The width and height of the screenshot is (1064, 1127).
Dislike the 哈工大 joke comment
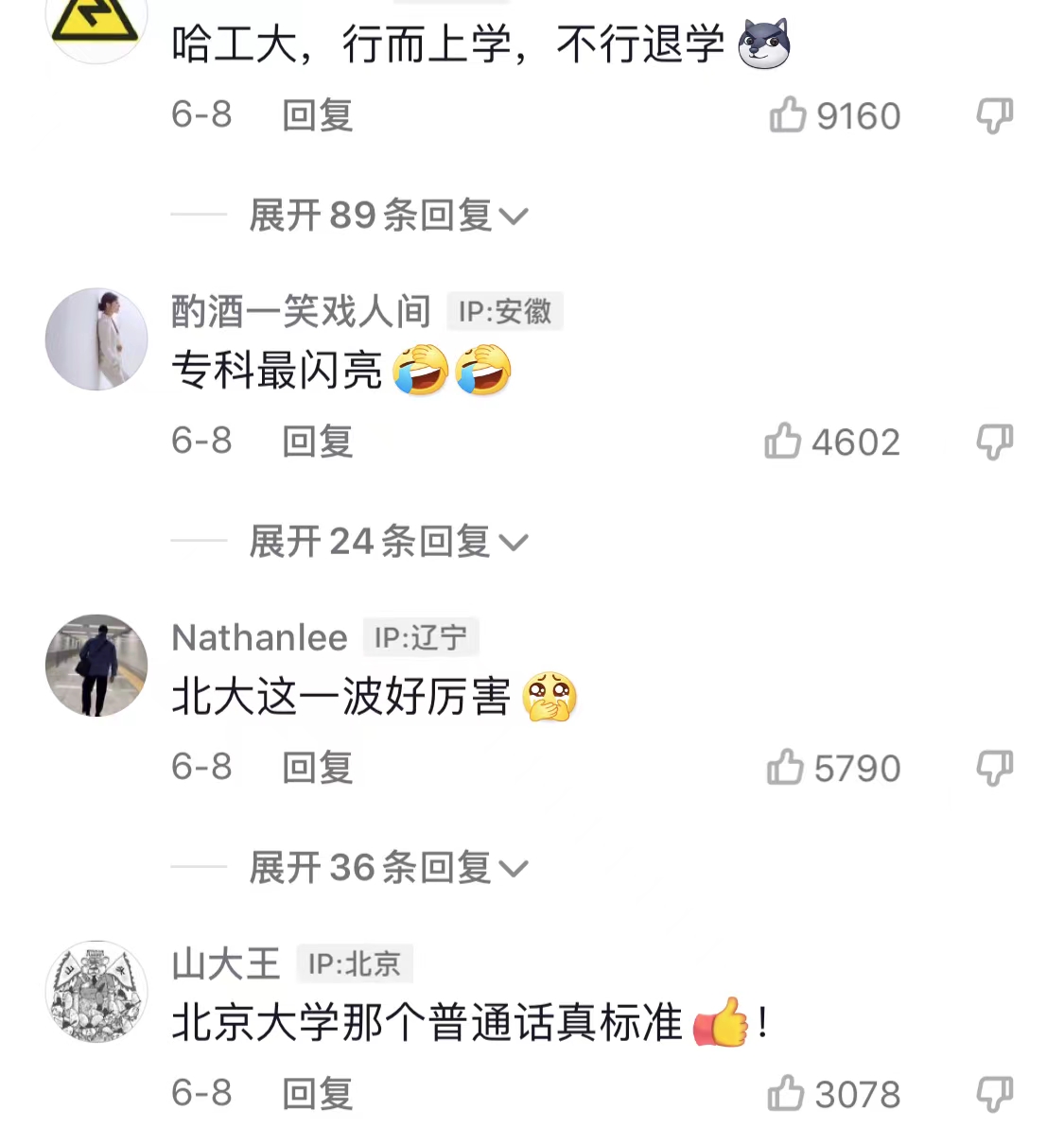coord(993,115)
